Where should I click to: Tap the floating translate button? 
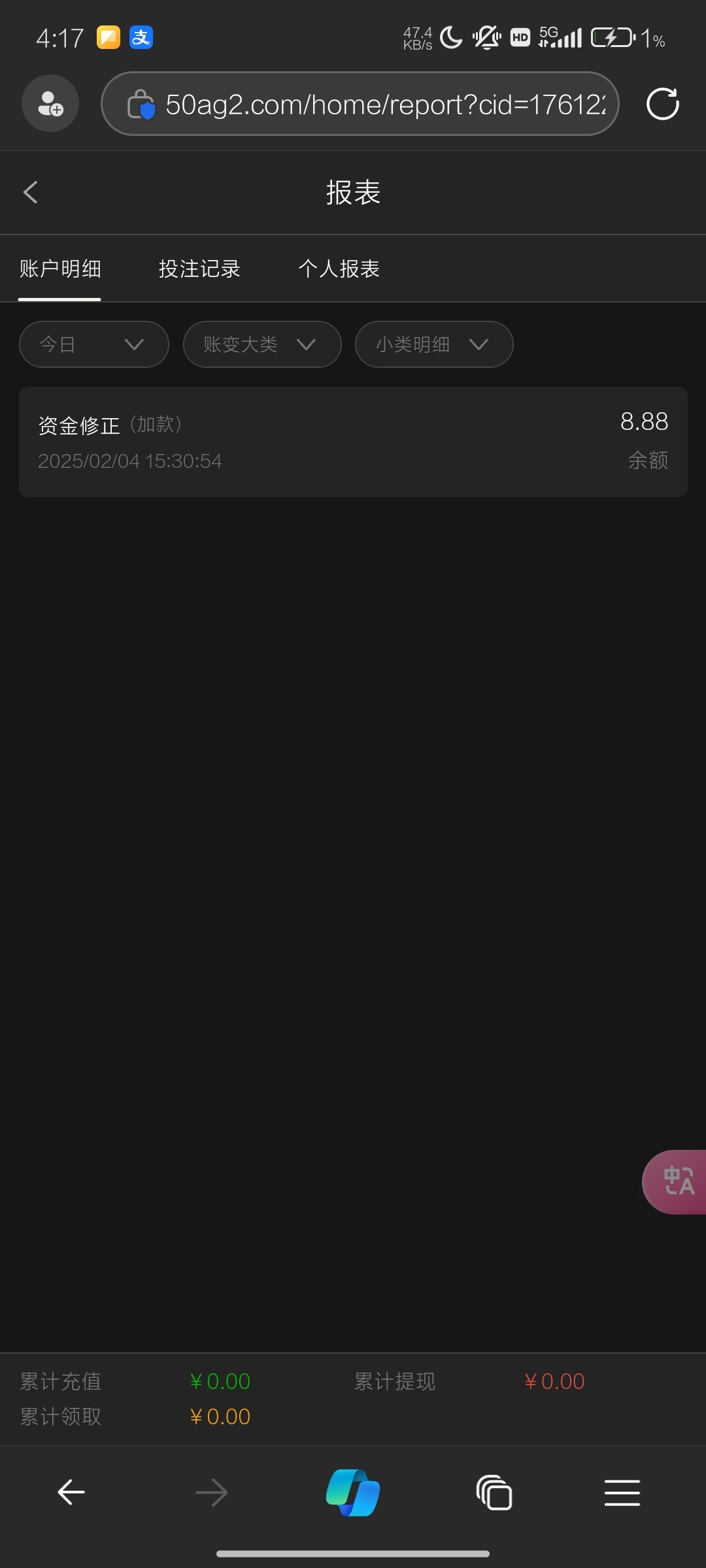(677, 1182)
